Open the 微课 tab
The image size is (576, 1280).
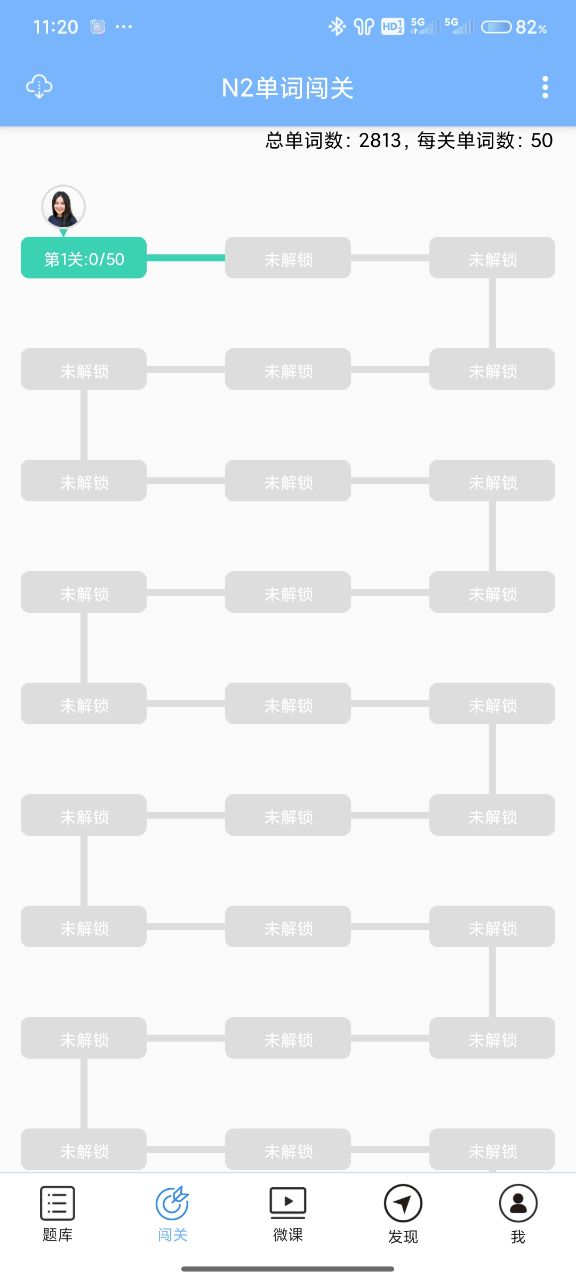[288, 1213]
